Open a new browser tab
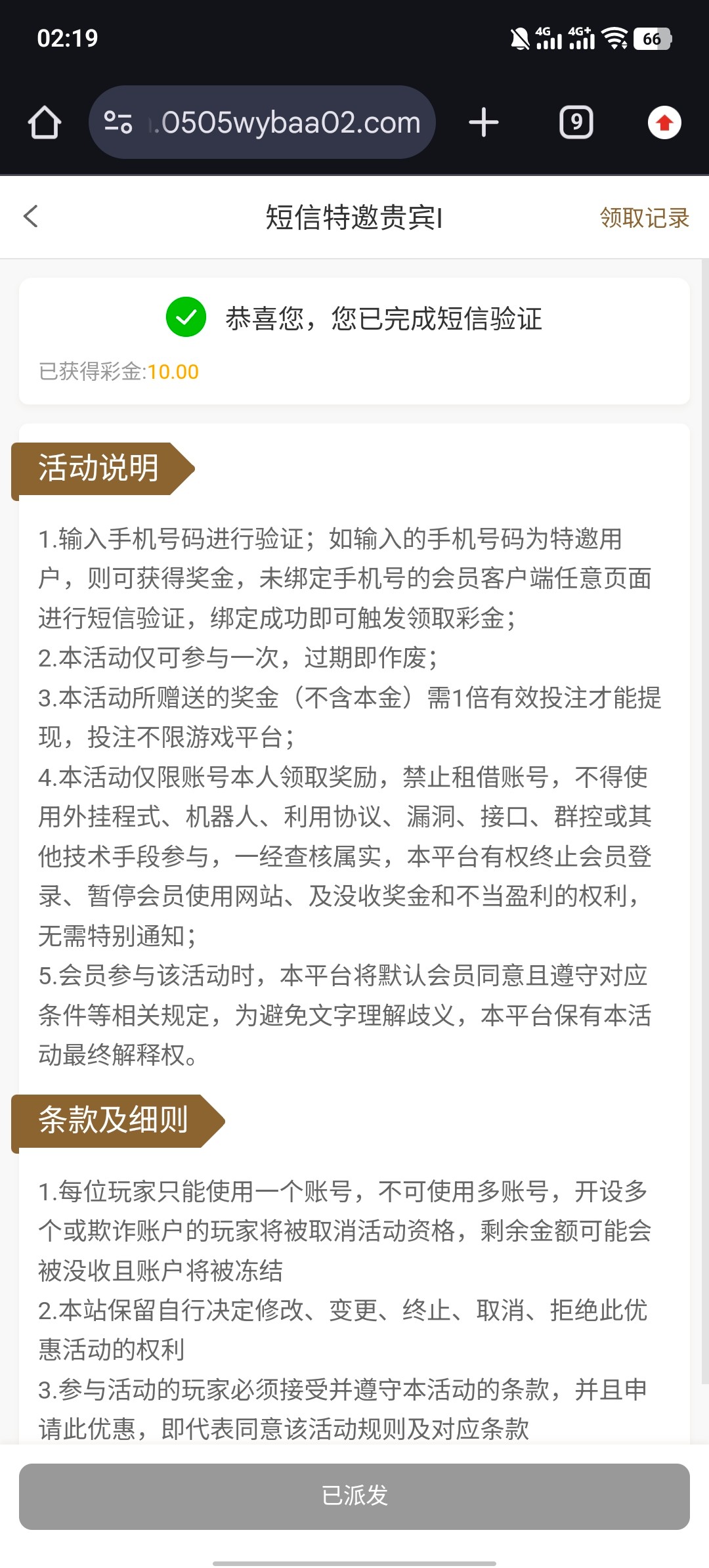The height and width of the screenshot is (1568, 709). 484,123
